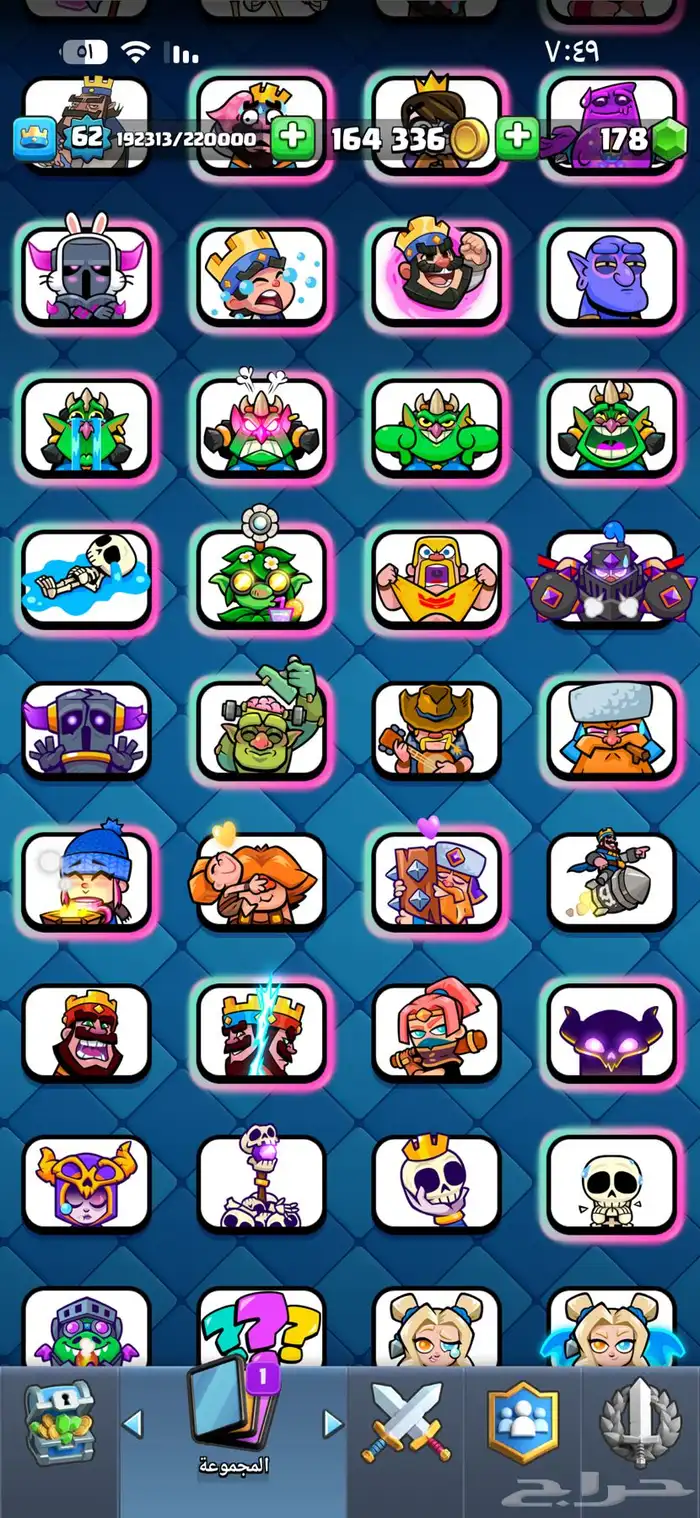Viewport: 700px width, 1518px height.
Task: Tap the green plus beside the gold coins
Action: [517, 138]
